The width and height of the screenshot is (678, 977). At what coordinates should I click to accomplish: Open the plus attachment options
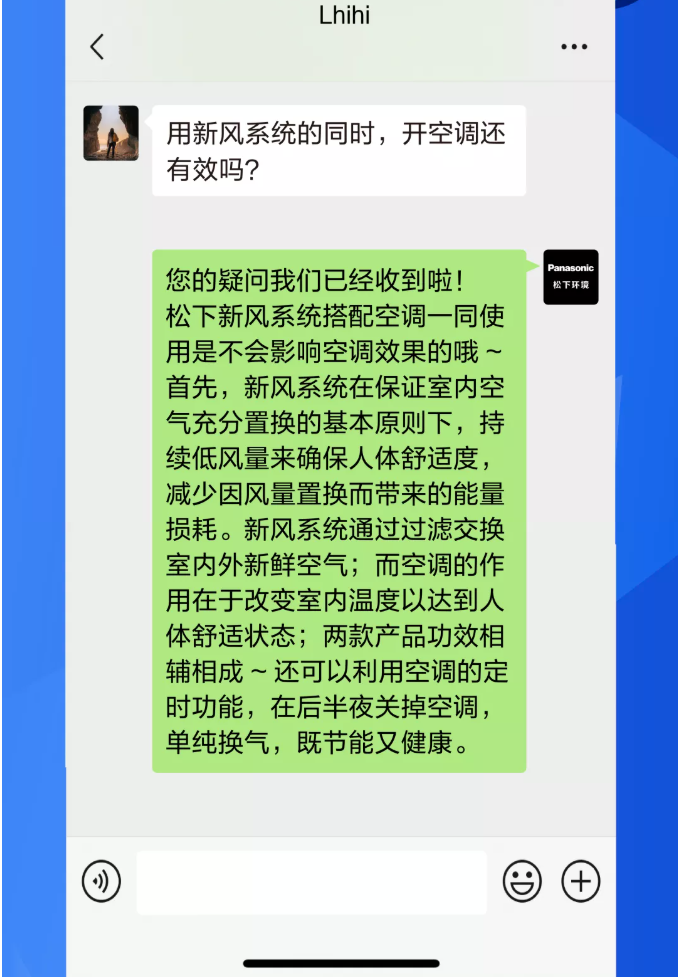581,882
